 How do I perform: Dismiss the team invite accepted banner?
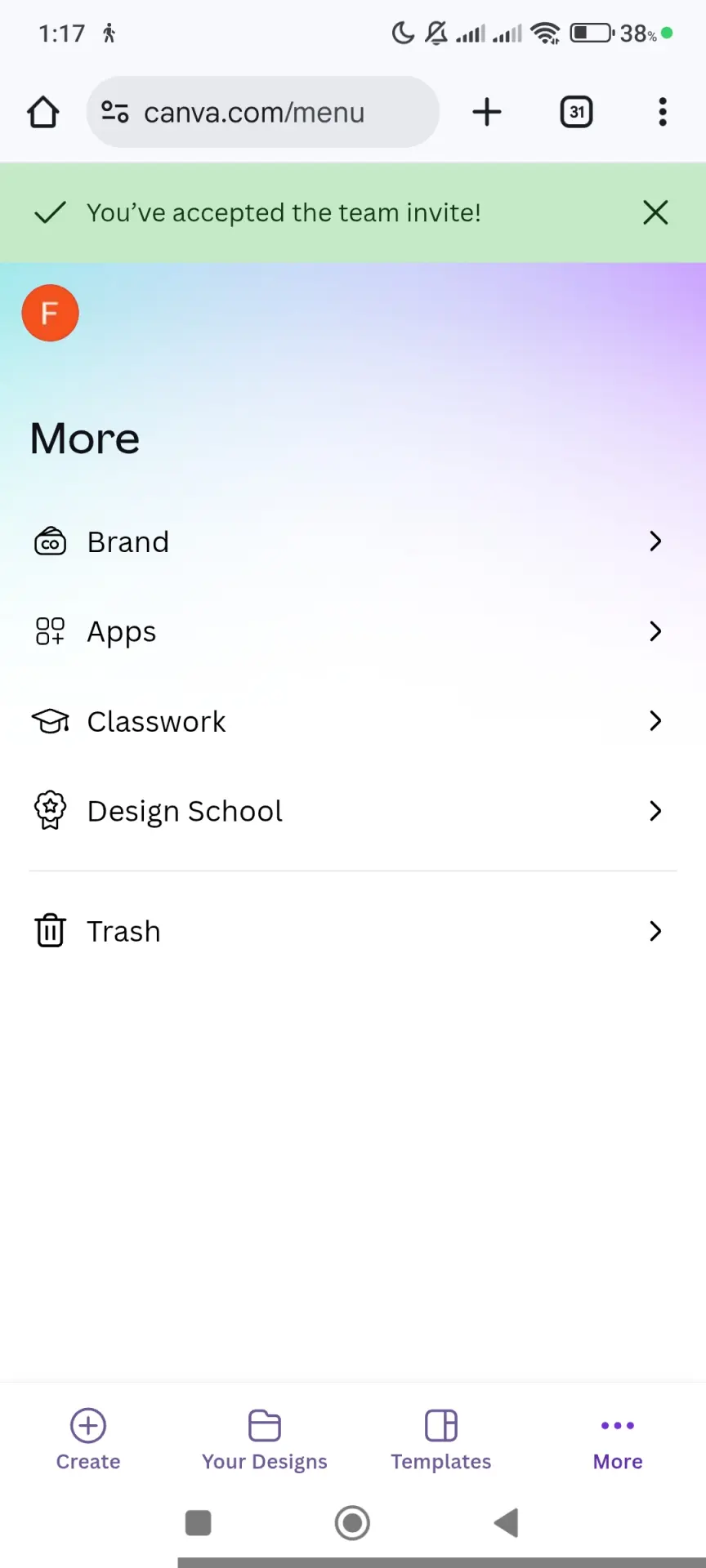(655, 212)
